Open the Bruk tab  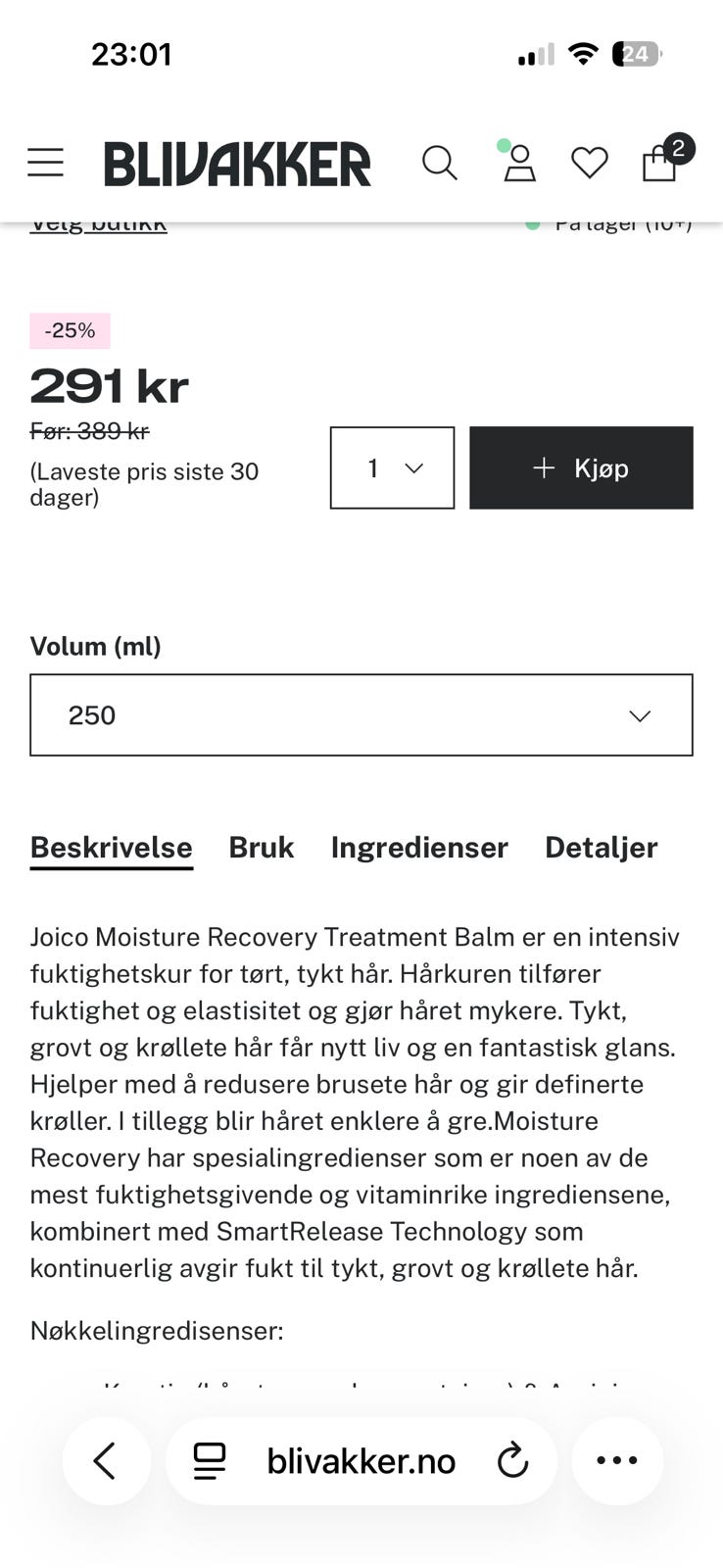point(261,847)
